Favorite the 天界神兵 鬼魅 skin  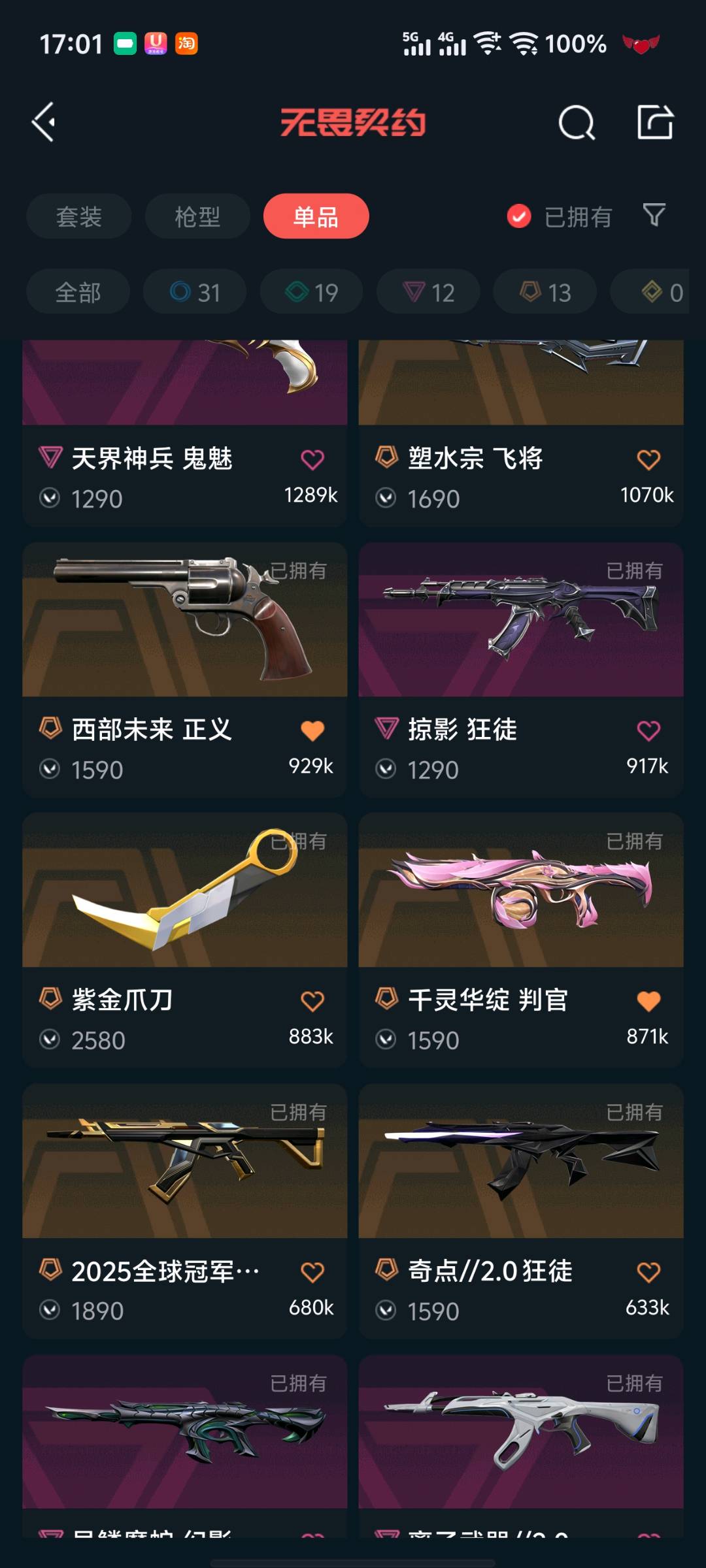(312, 460)
